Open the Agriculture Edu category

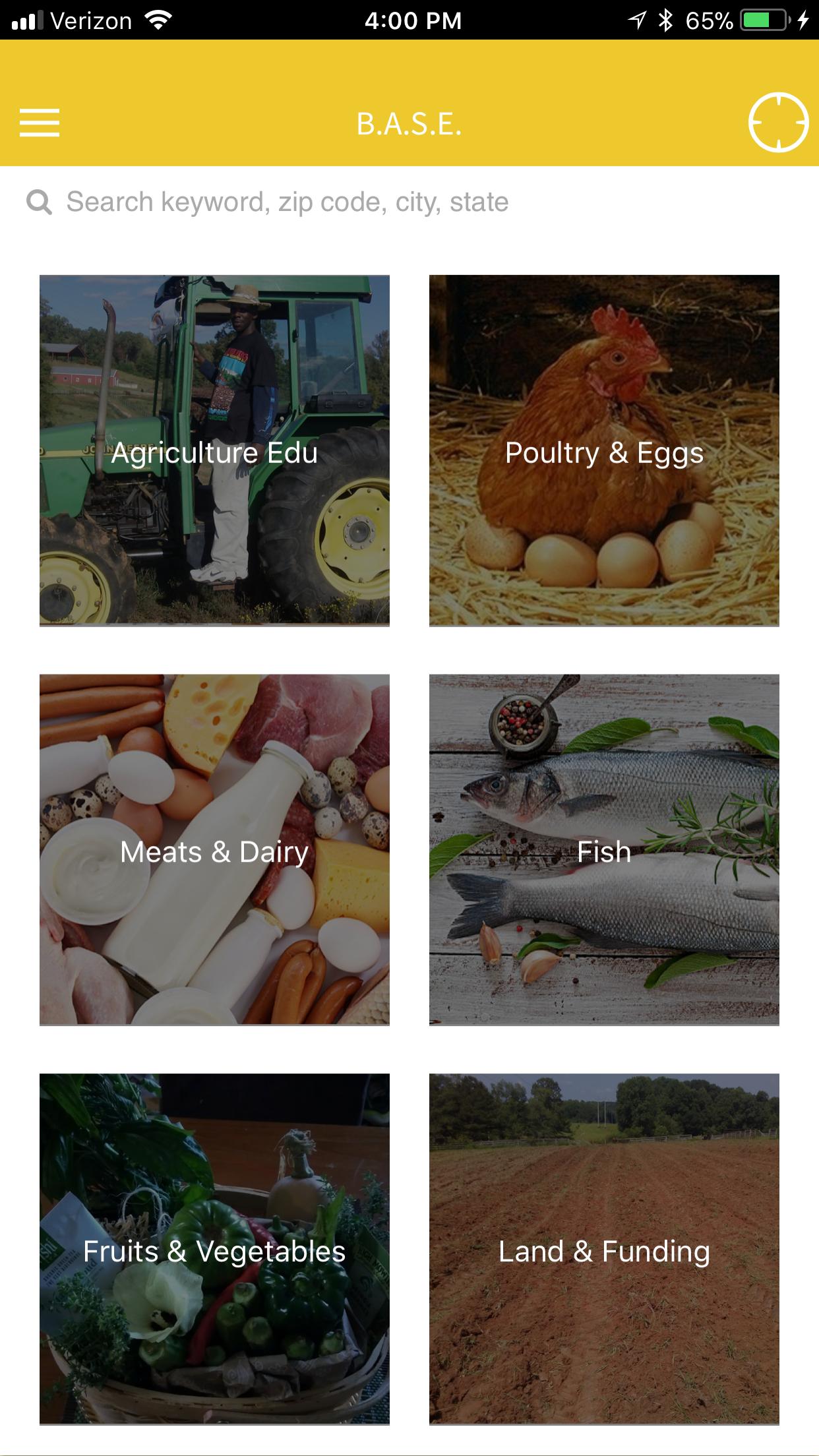tap(214, 450)
